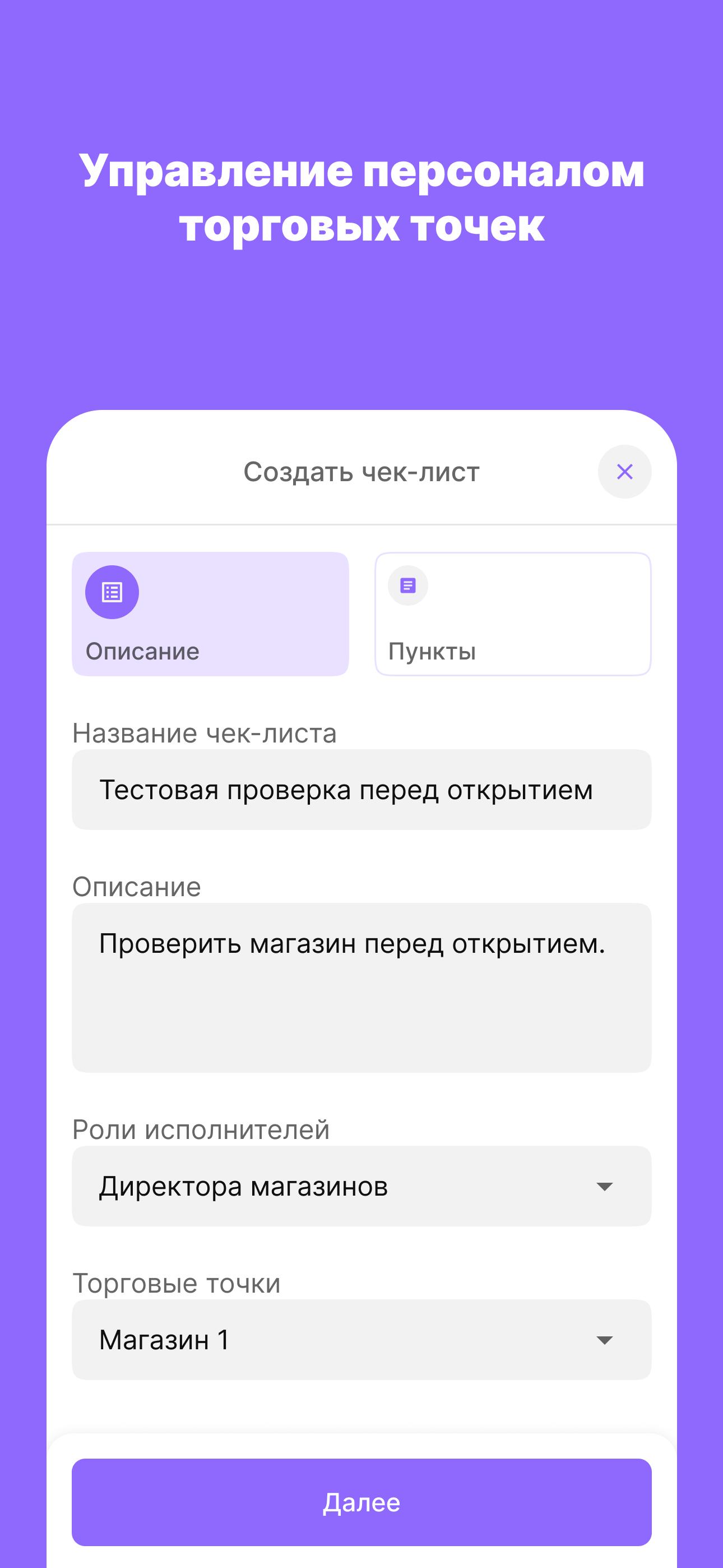Continue with the Далее button
This screenshot has width=723, height=1568.
(x=361, y=1502)
